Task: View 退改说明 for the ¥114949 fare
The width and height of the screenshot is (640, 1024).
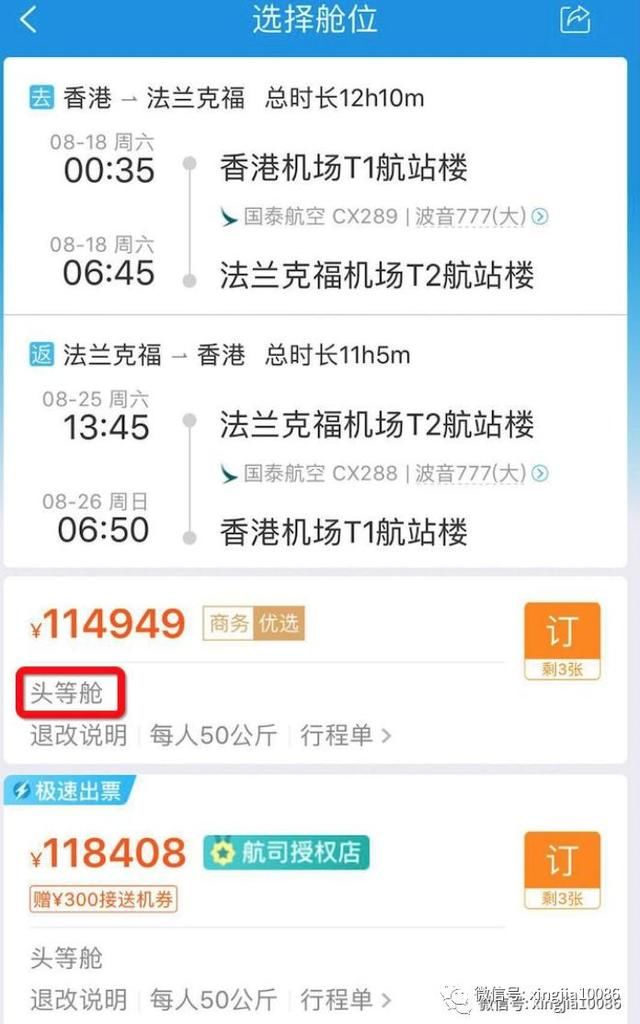Action: (79, 736)
